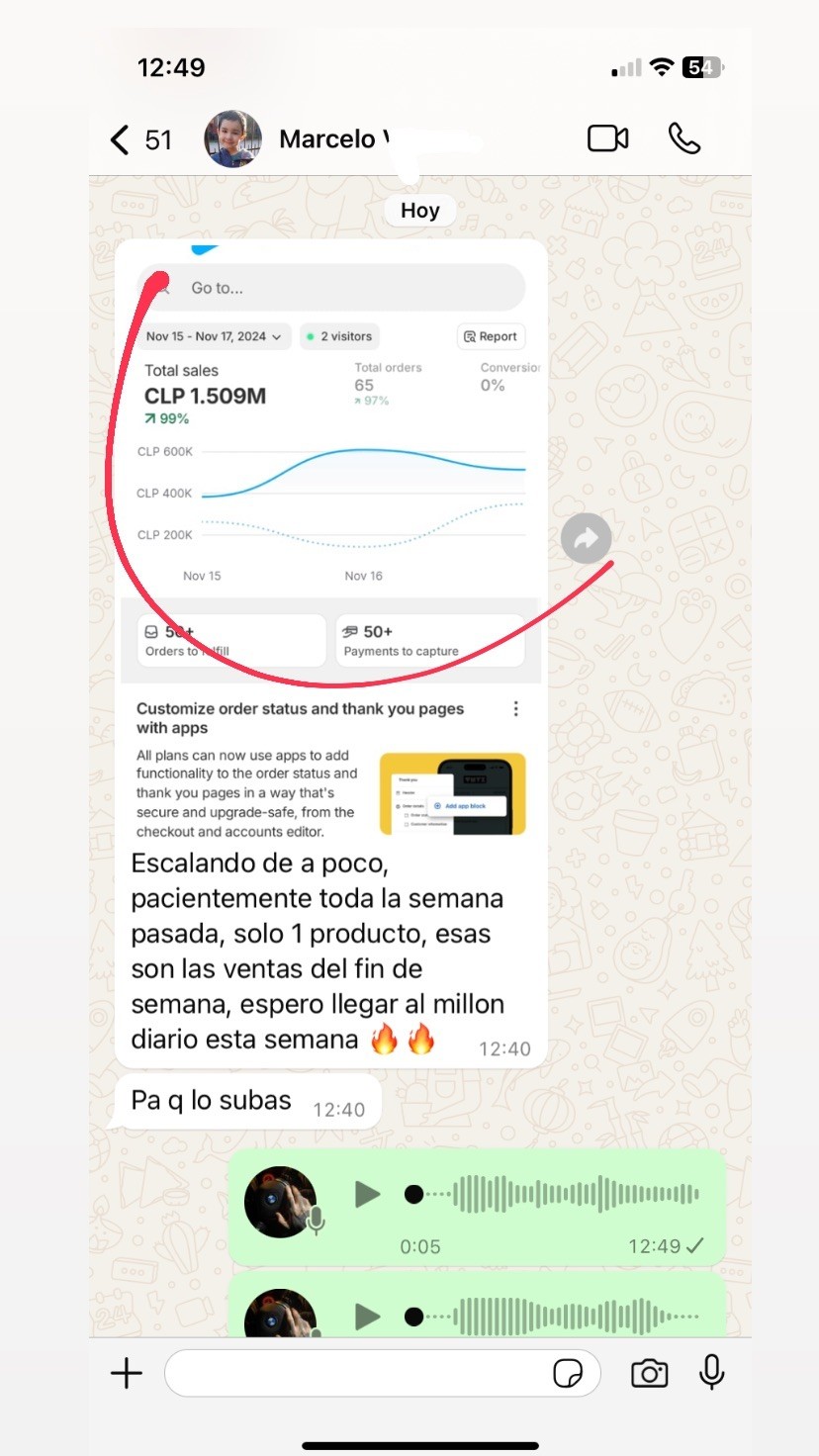Open the camera from the chat
Image resolution: width=819 pixels, height=1456 pixels.
649,1373
